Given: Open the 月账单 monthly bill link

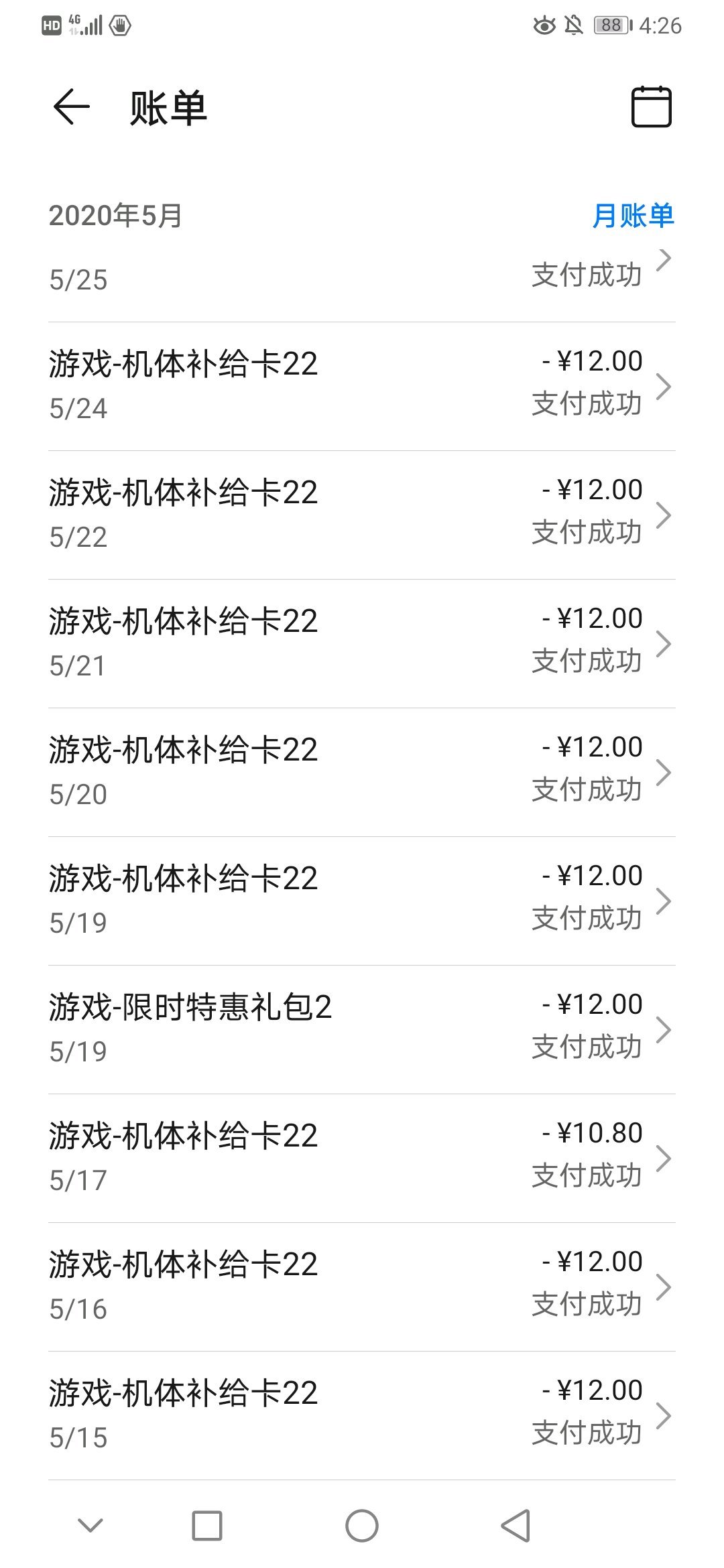Looking at the screenshot, I should tap(633, 216).
